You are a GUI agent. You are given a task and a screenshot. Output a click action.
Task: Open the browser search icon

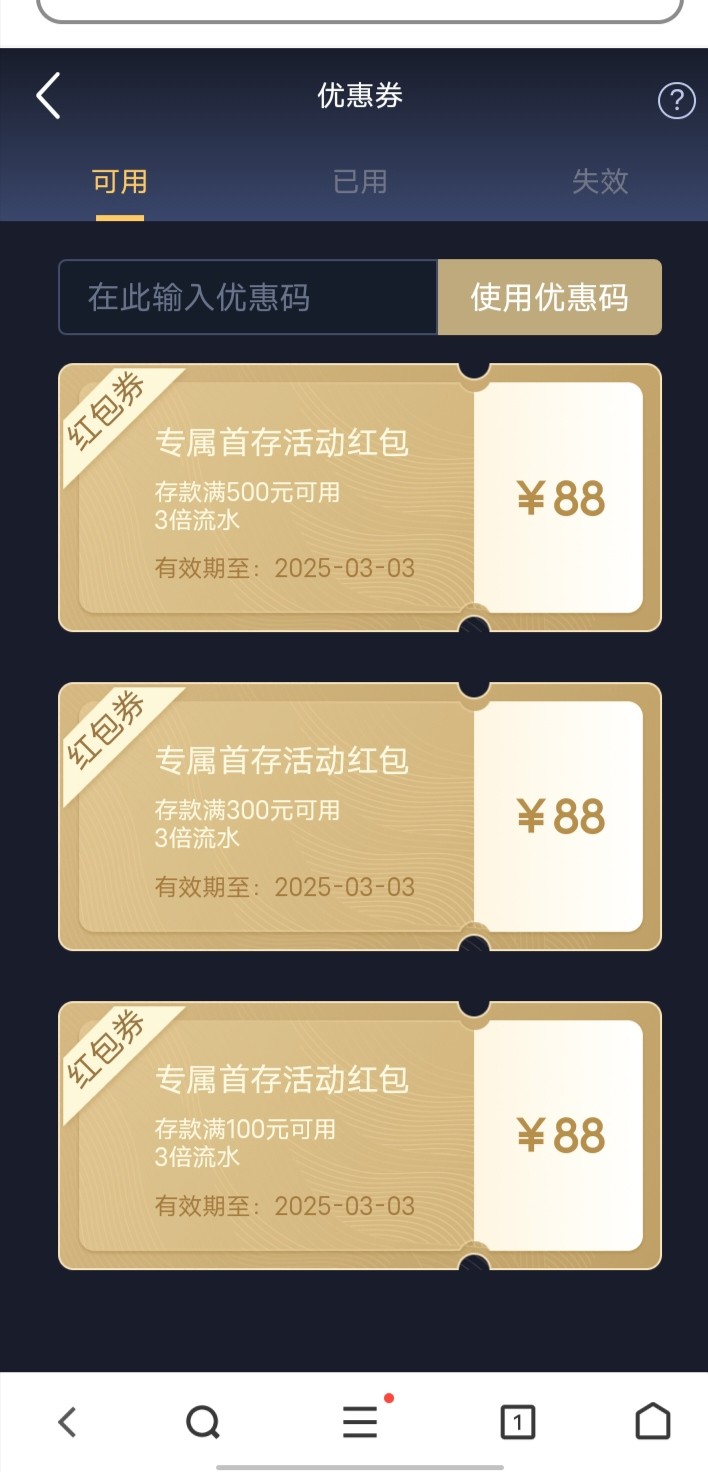tap(203, 1421)
